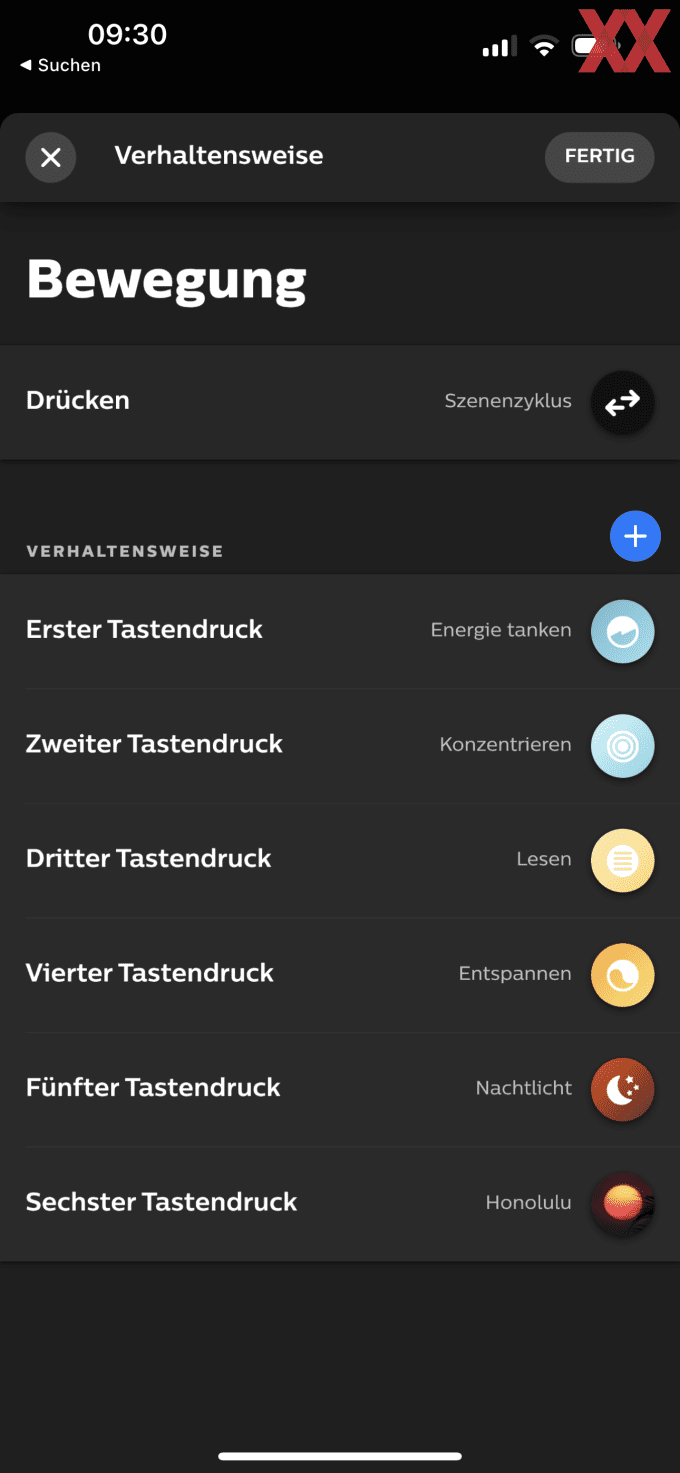This screenshot has height=1473, width=680.
Task: Close the Verhaltensweise dialog
Action: 51,157
